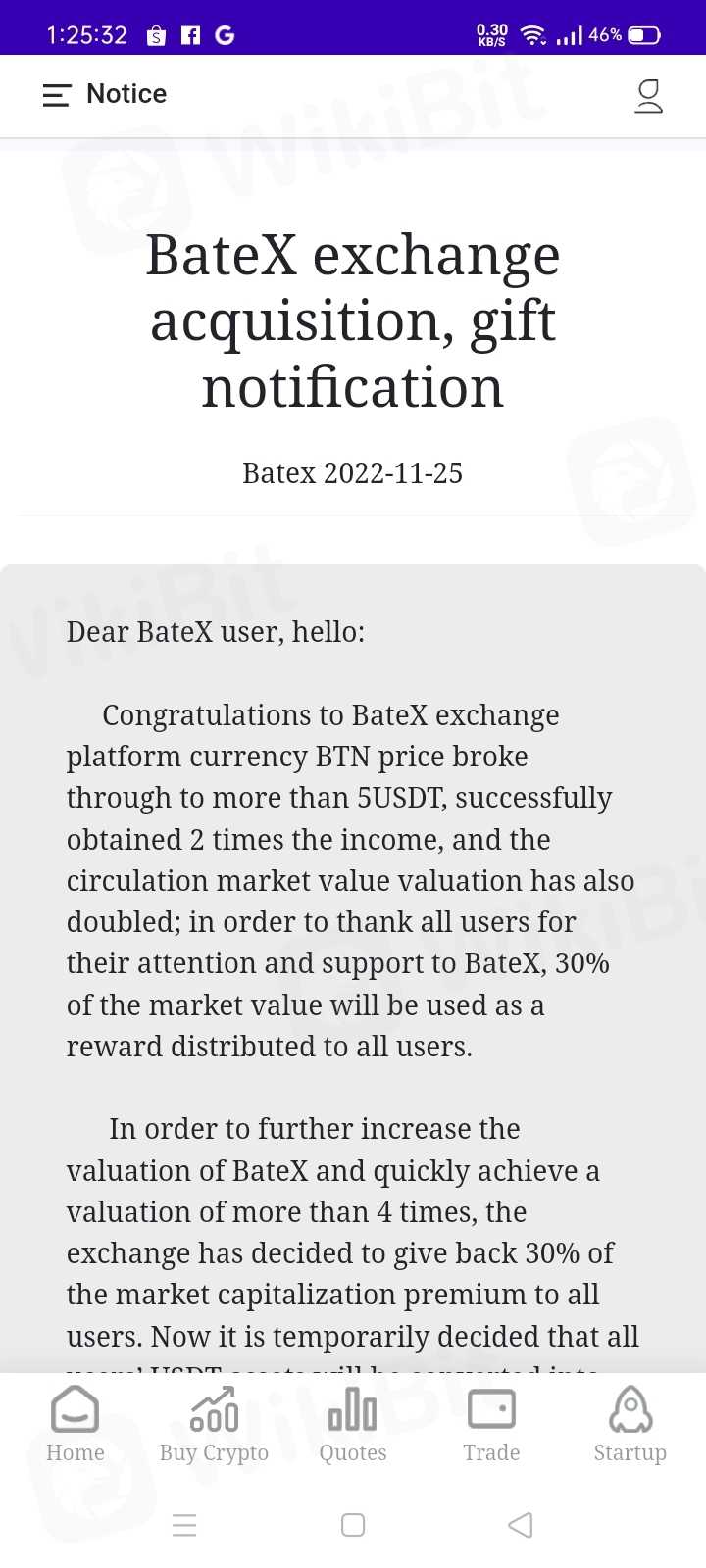Viewport: 706px width, 1568px height.
Task: Tap the system home button
Action: (353, 1525)
